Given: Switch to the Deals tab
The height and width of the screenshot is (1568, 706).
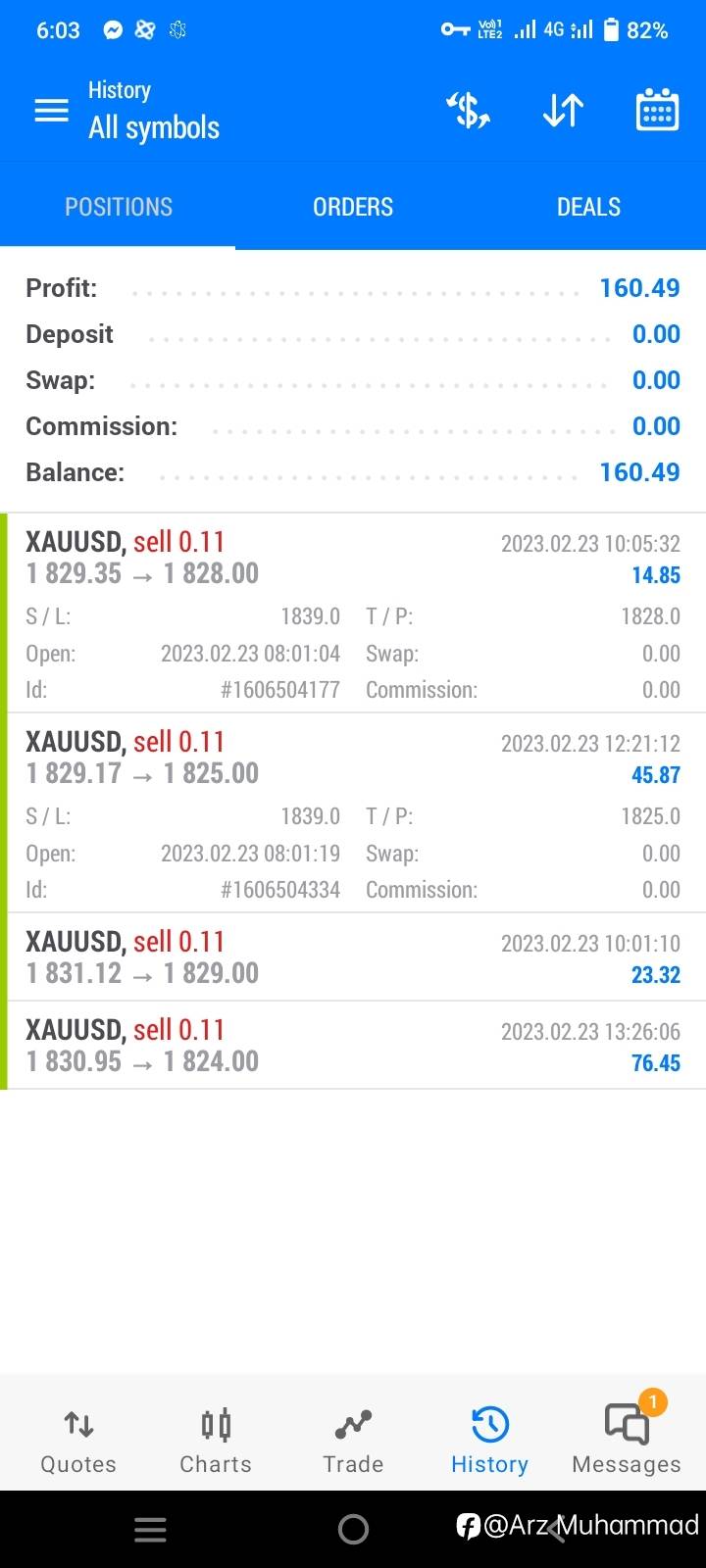Looking at the screenshot, I should pyautogui.click(x=588, y=207).
